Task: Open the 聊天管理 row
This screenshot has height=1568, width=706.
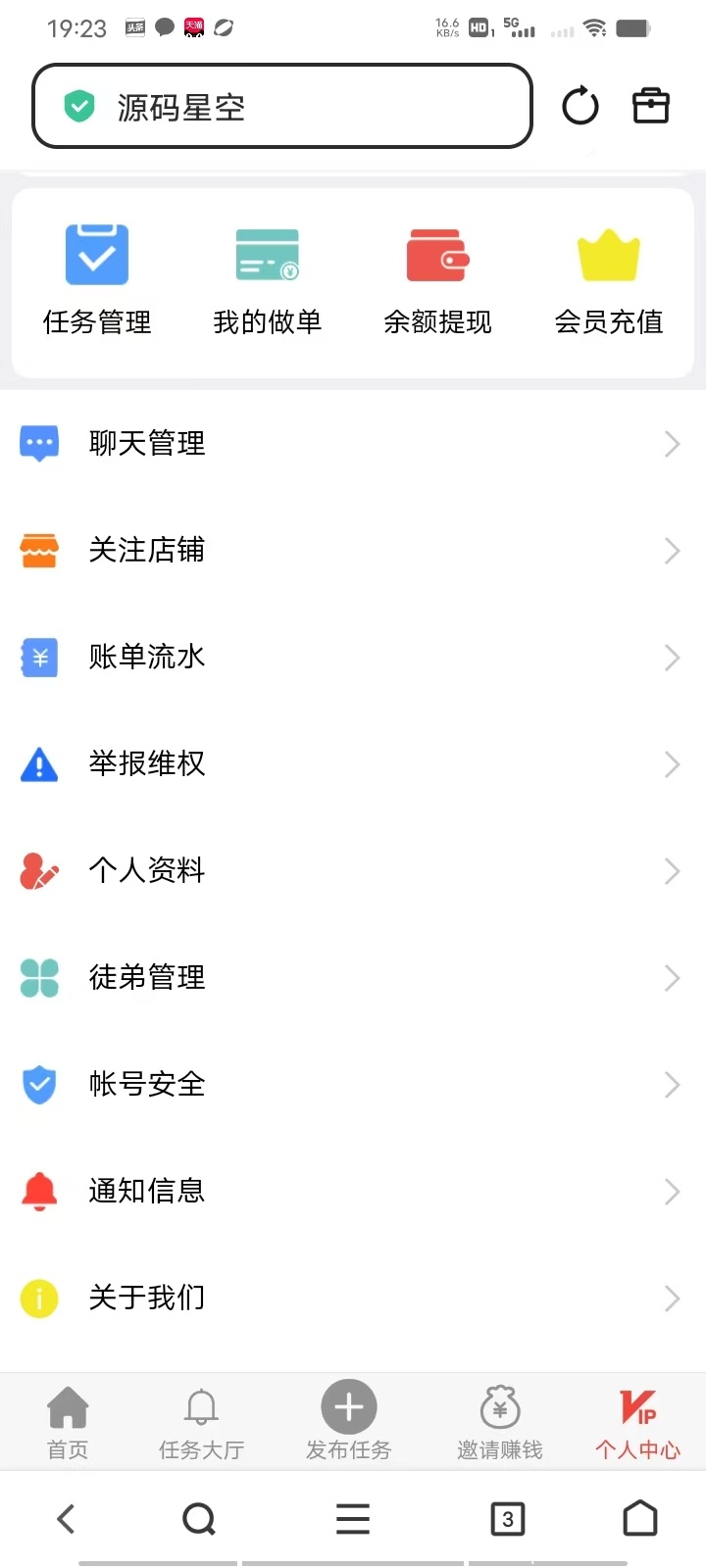Action: (353, 443)
